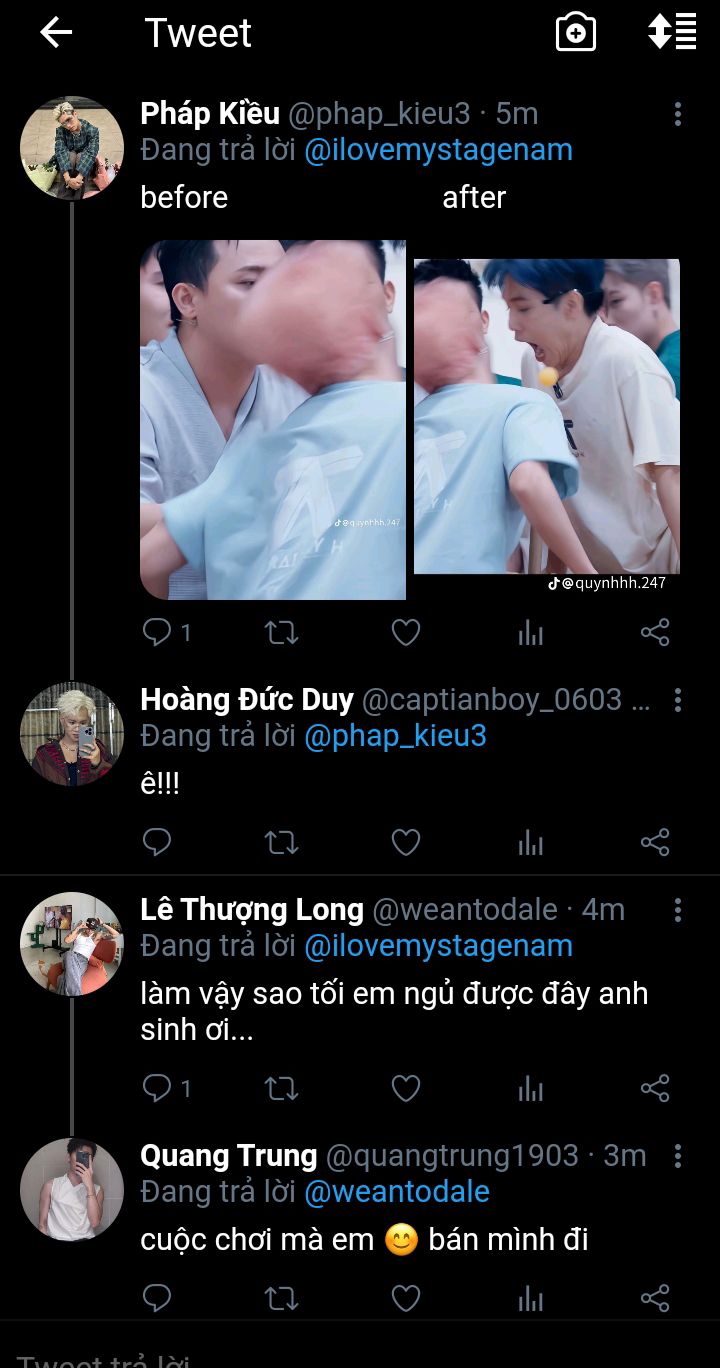Share Quang Trung's reply
This screenshot has height=1368, width=720.
coord(655,1298)
